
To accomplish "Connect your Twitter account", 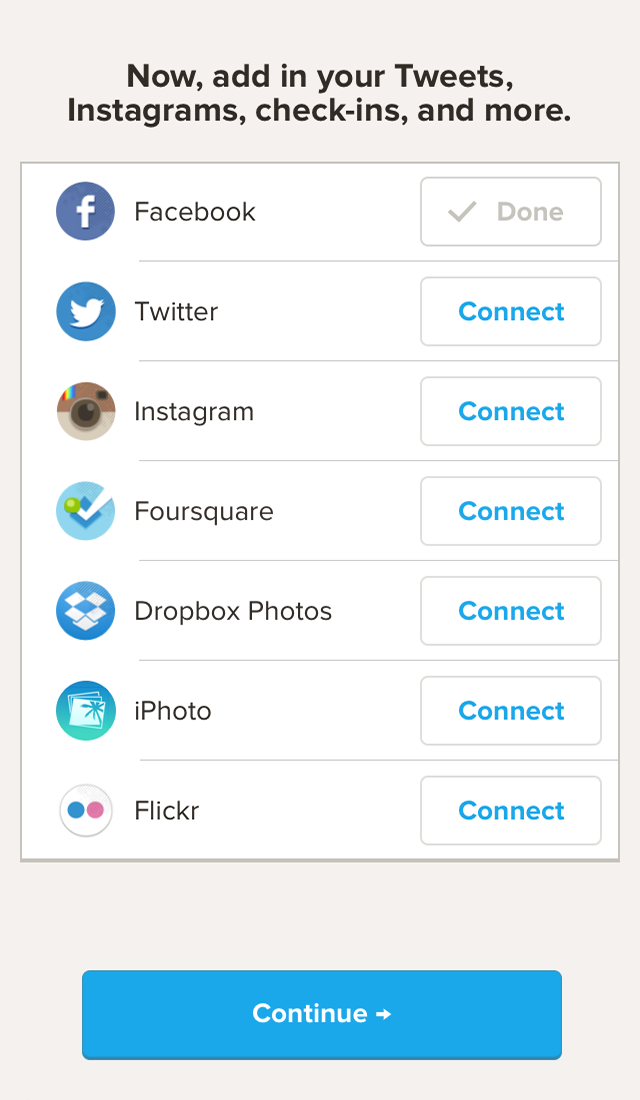I will click(x=511, y=311).
